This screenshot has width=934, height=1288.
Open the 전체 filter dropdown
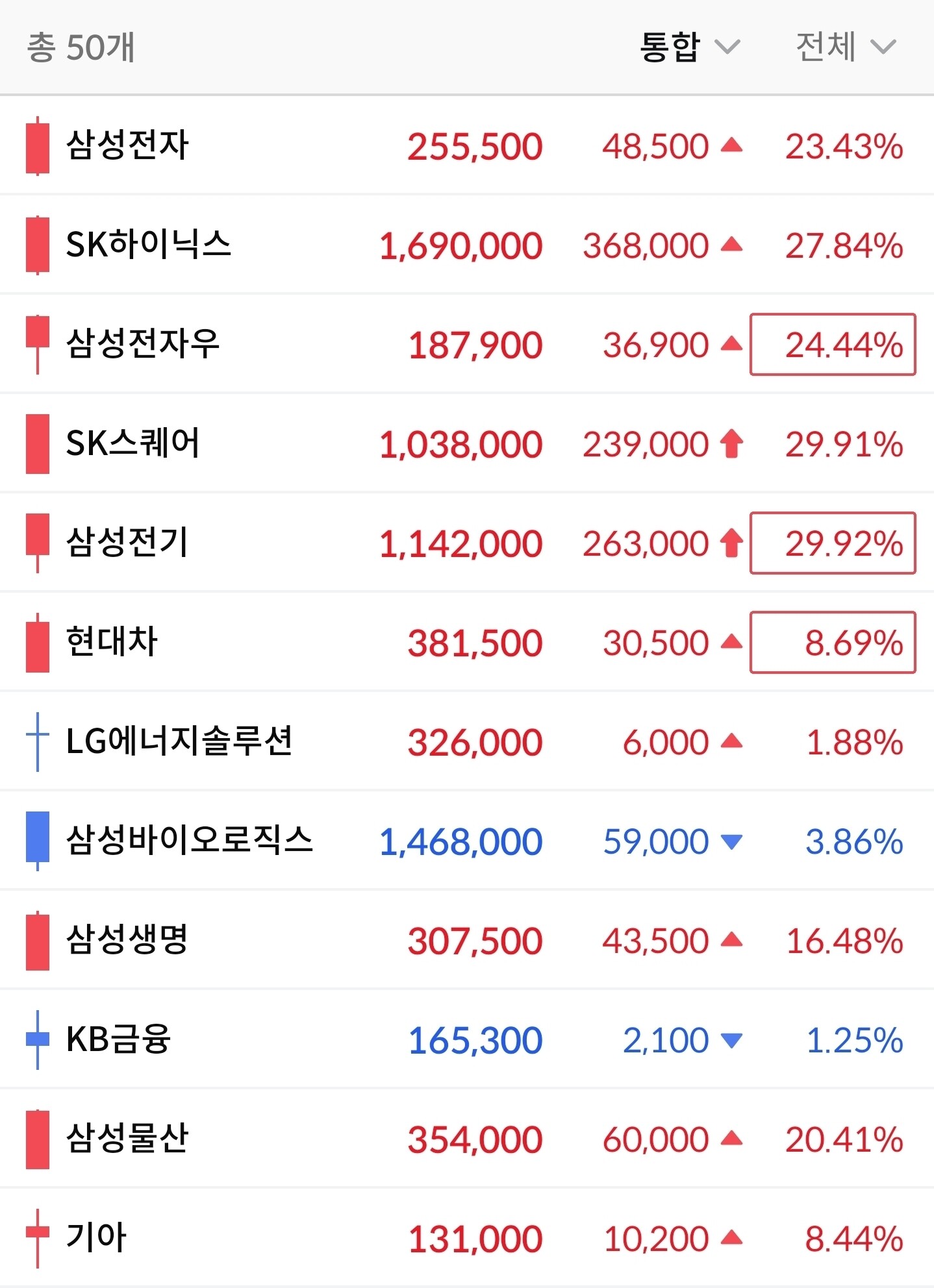click(846, 47)
